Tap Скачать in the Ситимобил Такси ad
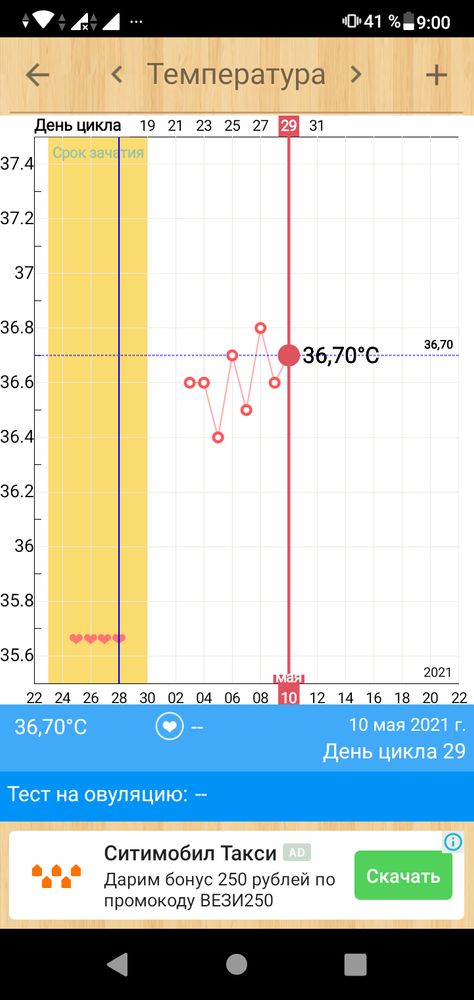Image resolution: width=474 pixels, height=1000 pixels. click(x=403, y=876)
